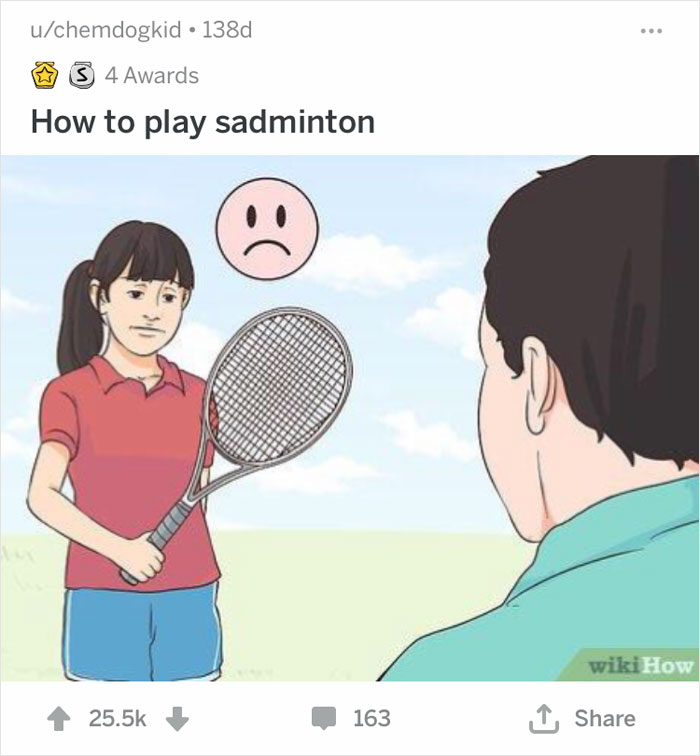Open the post 'How to play sadminton'
The width and height of the screenshot is (700, 756).
(203, 122)
